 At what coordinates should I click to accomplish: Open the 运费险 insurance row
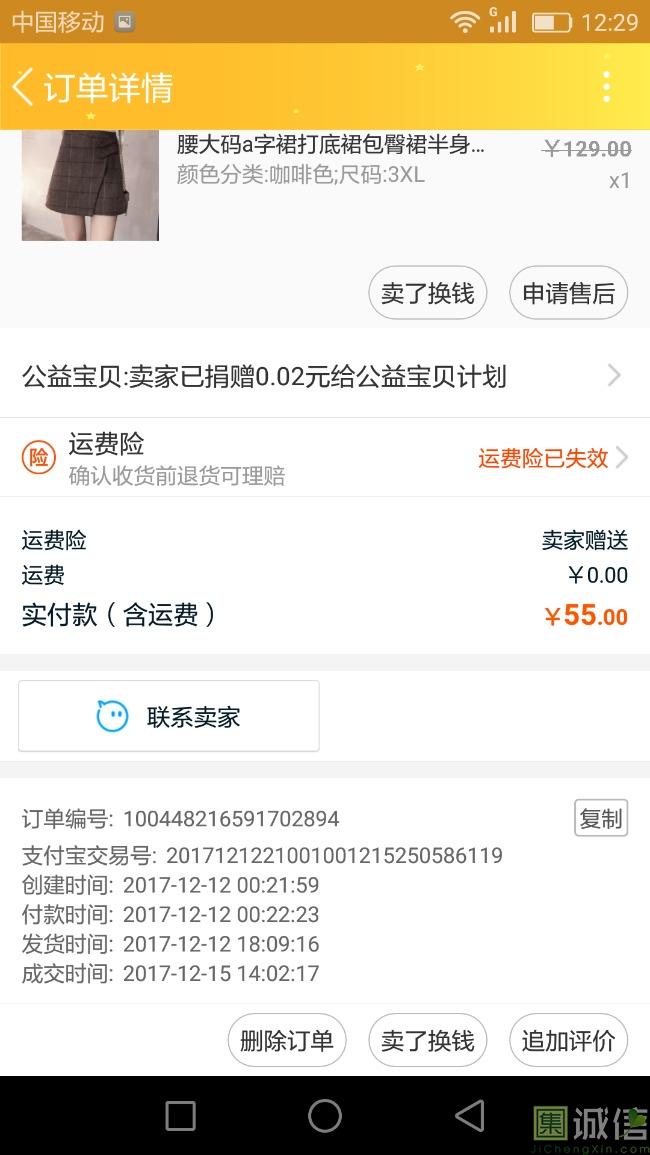click(325, 457)
